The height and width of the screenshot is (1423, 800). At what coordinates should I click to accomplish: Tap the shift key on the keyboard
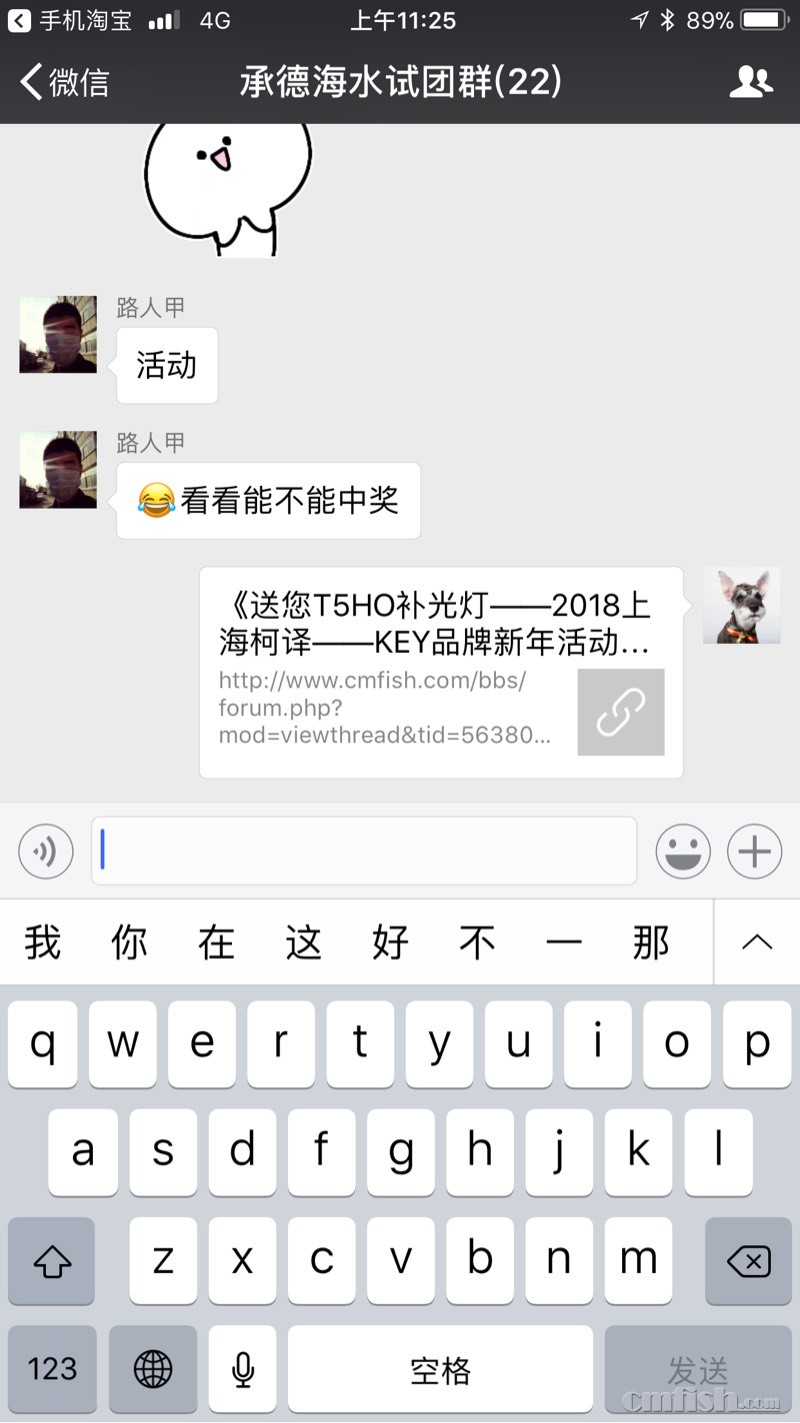51,1262
